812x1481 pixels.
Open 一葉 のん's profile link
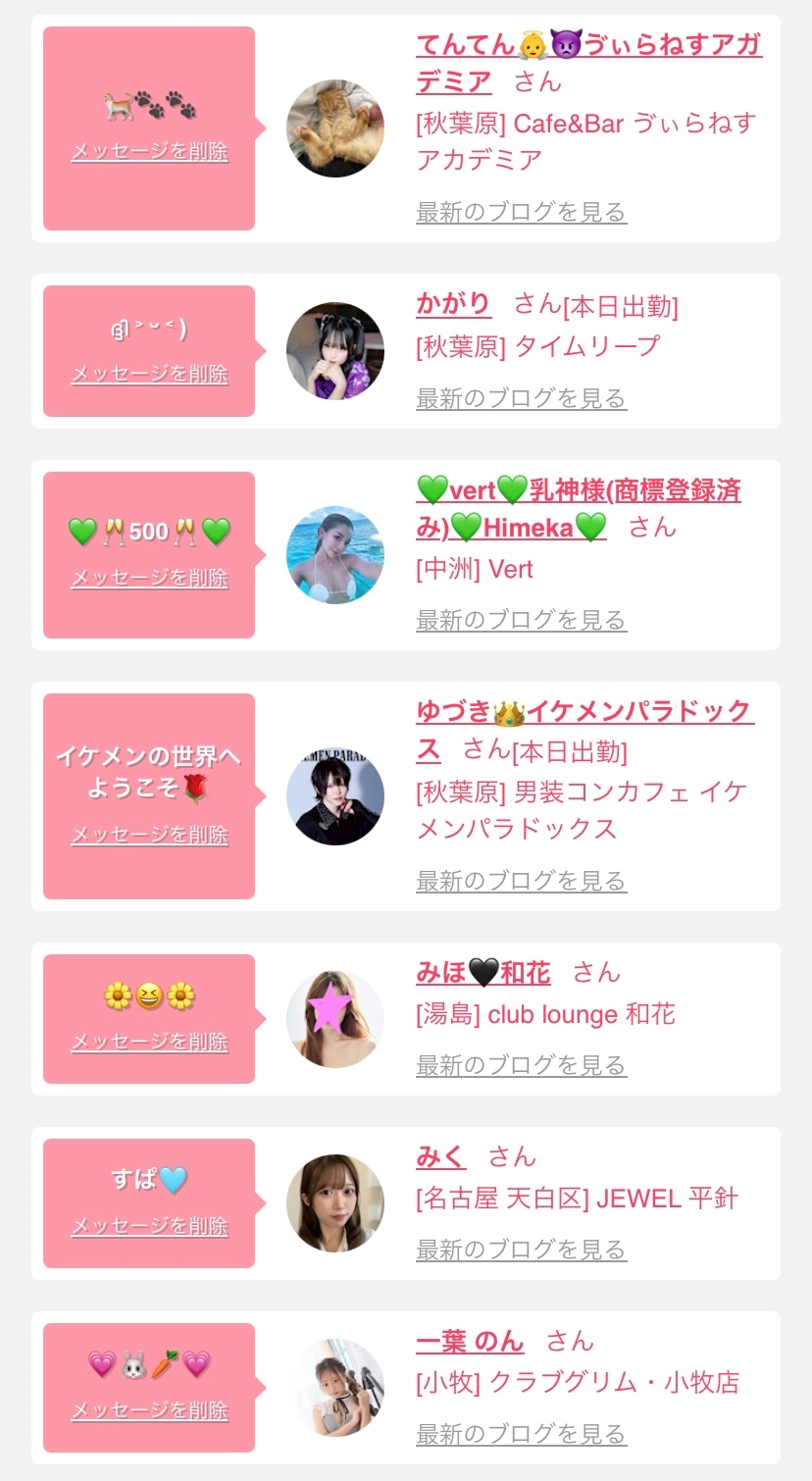(470, 1342)
